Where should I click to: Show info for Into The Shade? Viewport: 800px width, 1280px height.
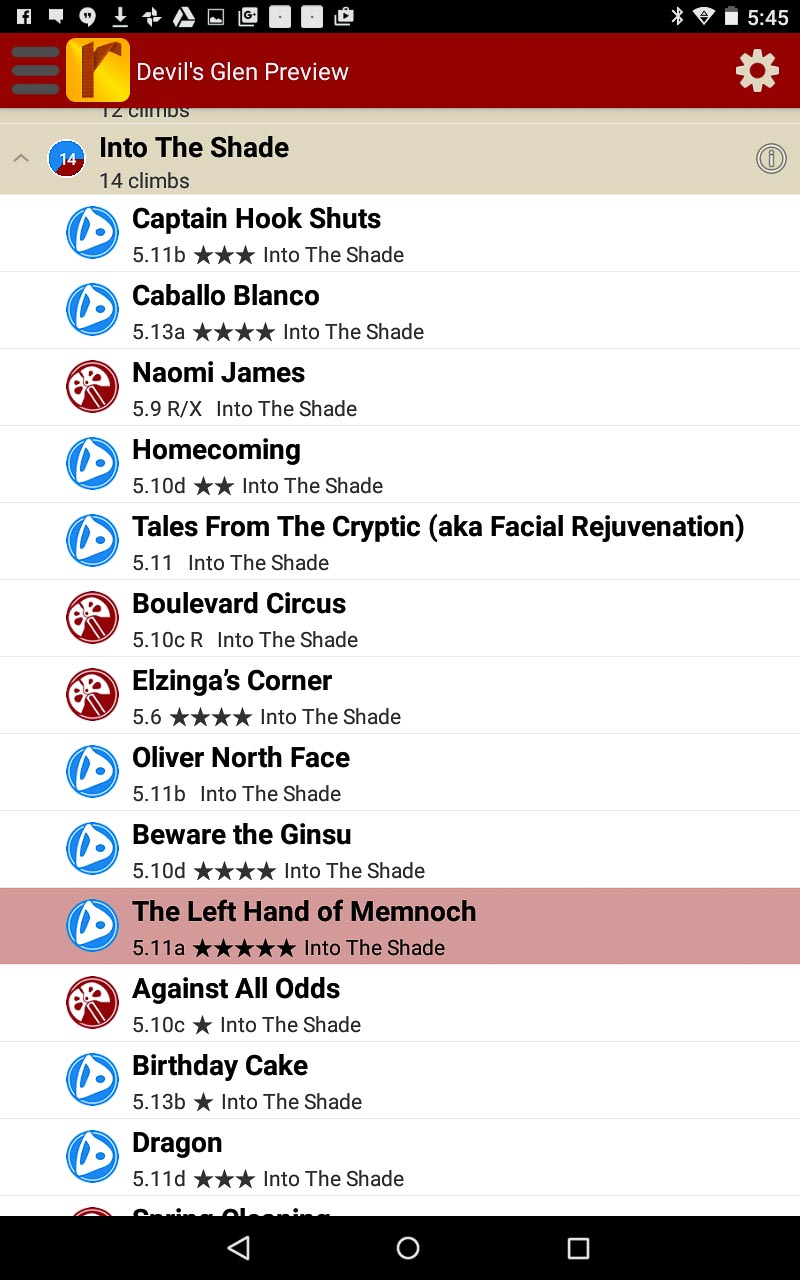[770, 158]
